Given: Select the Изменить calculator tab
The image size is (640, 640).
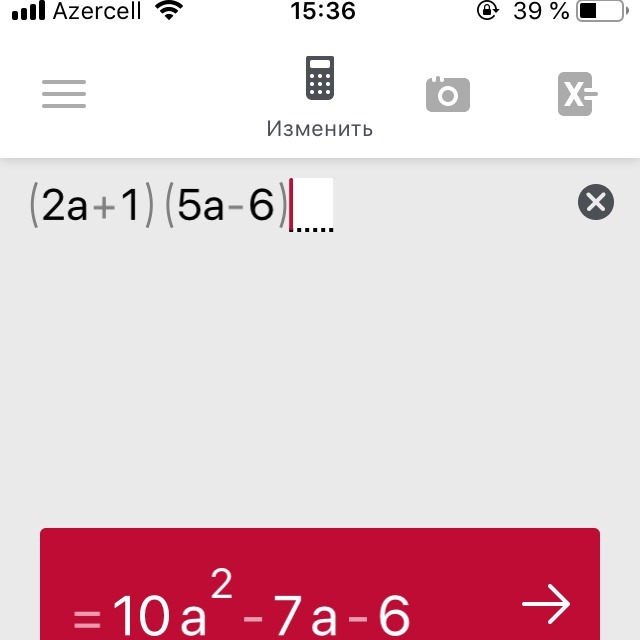Looking at the screenshot, I should click(x=319, y=97).
